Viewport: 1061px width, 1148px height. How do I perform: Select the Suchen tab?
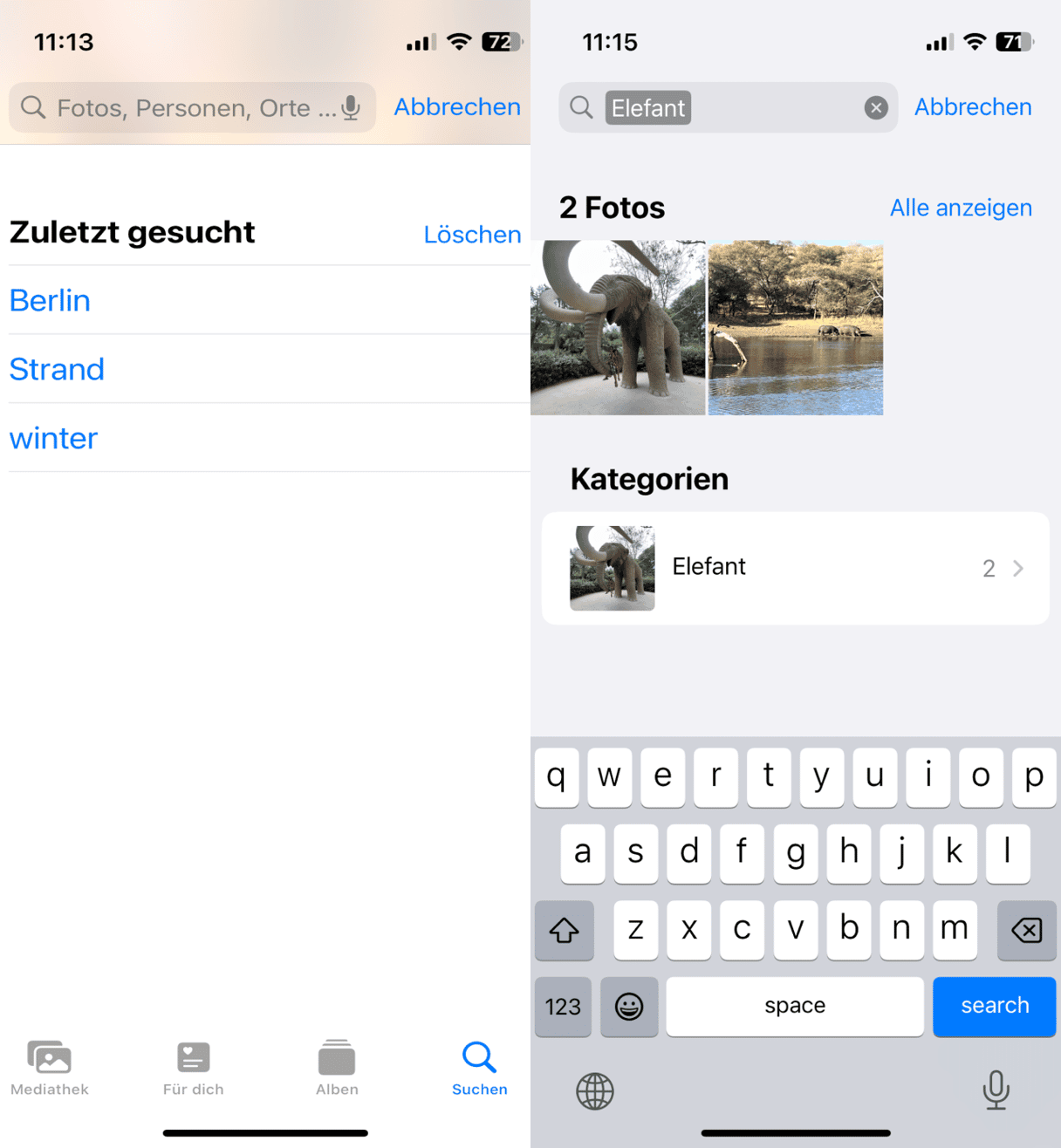(479, 1068)
